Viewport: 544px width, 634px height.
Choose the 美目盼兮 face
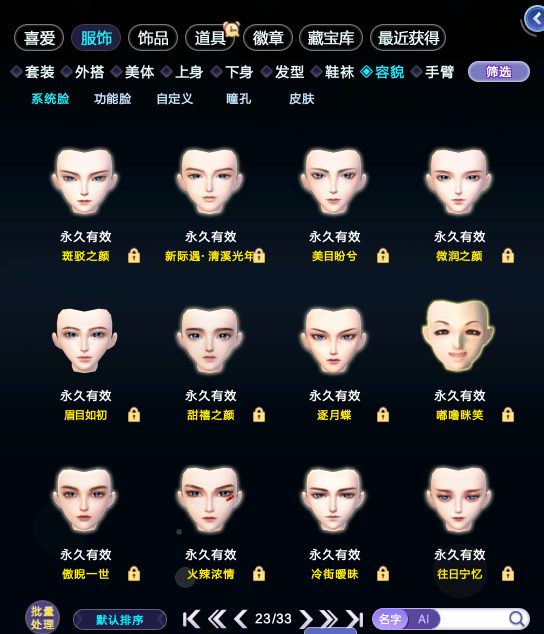point(334,181)
